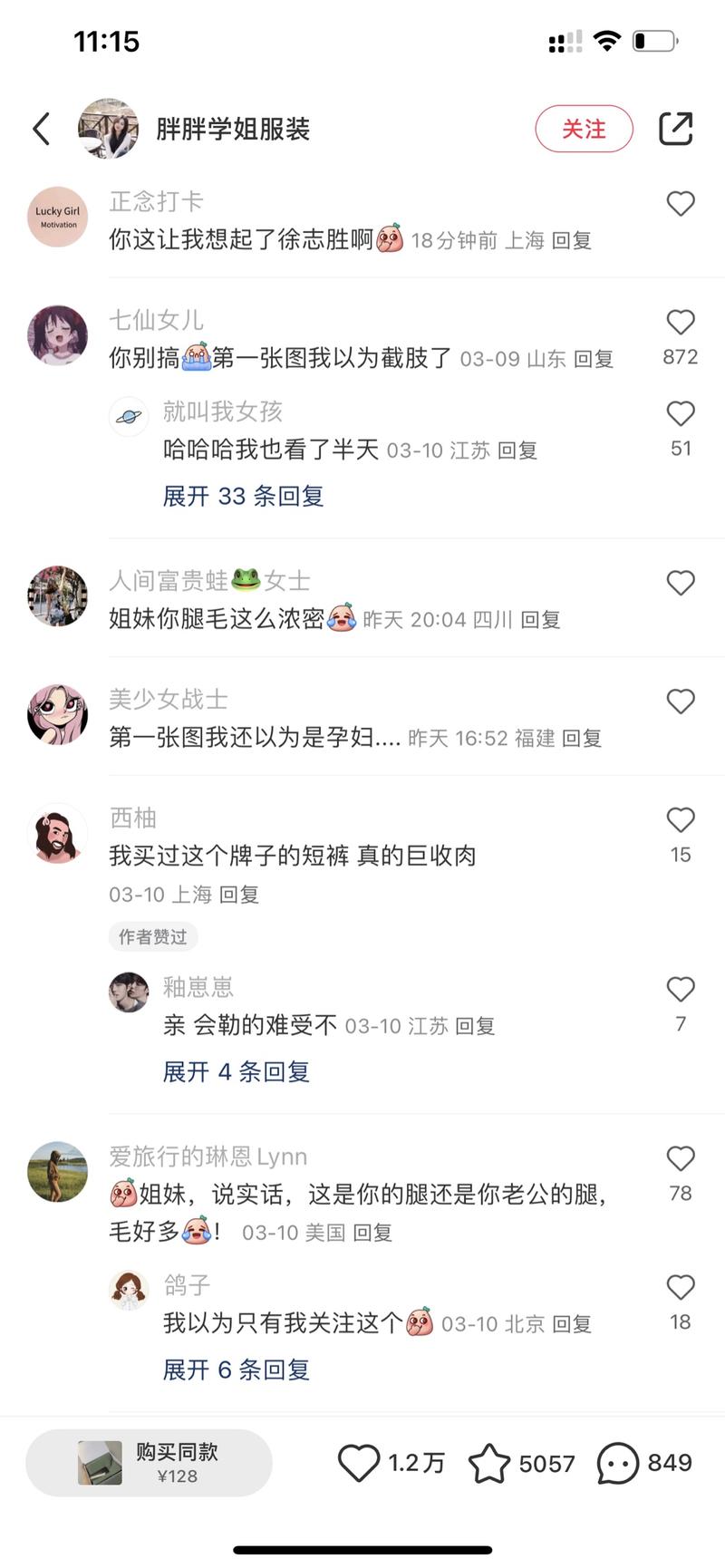The width and height of the screenshot is (725, 1568).
Task: Like 爱旅行的琳恩Lynn's comment
Action: pos(680,1158)
